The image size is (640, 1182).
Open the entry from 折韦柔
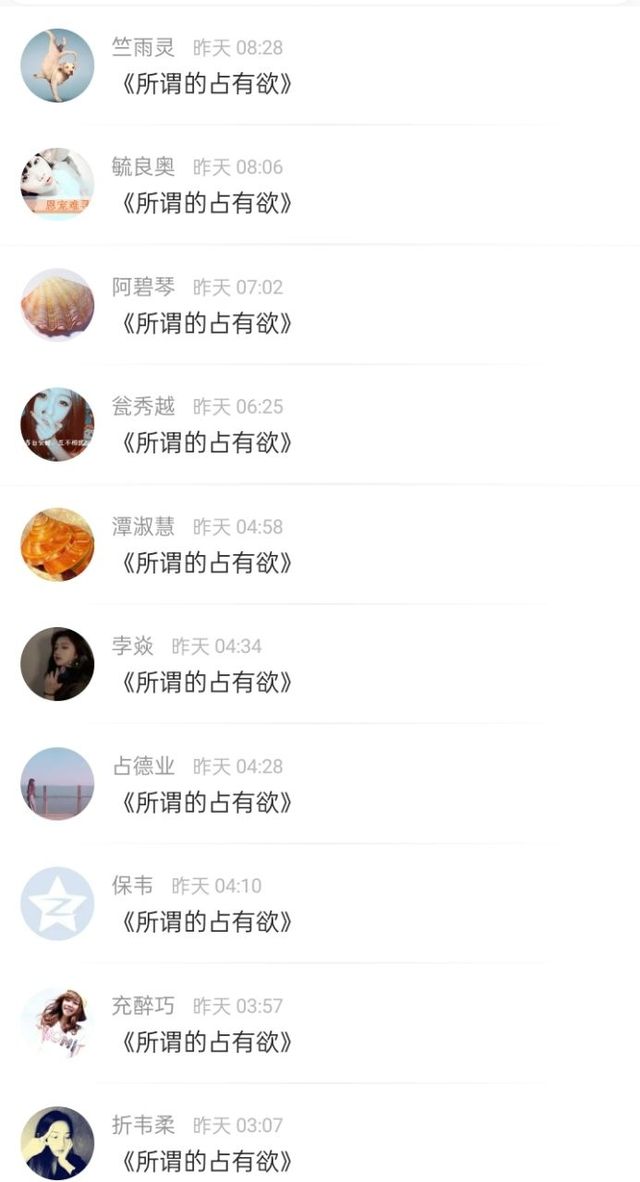coord(320,1133)
